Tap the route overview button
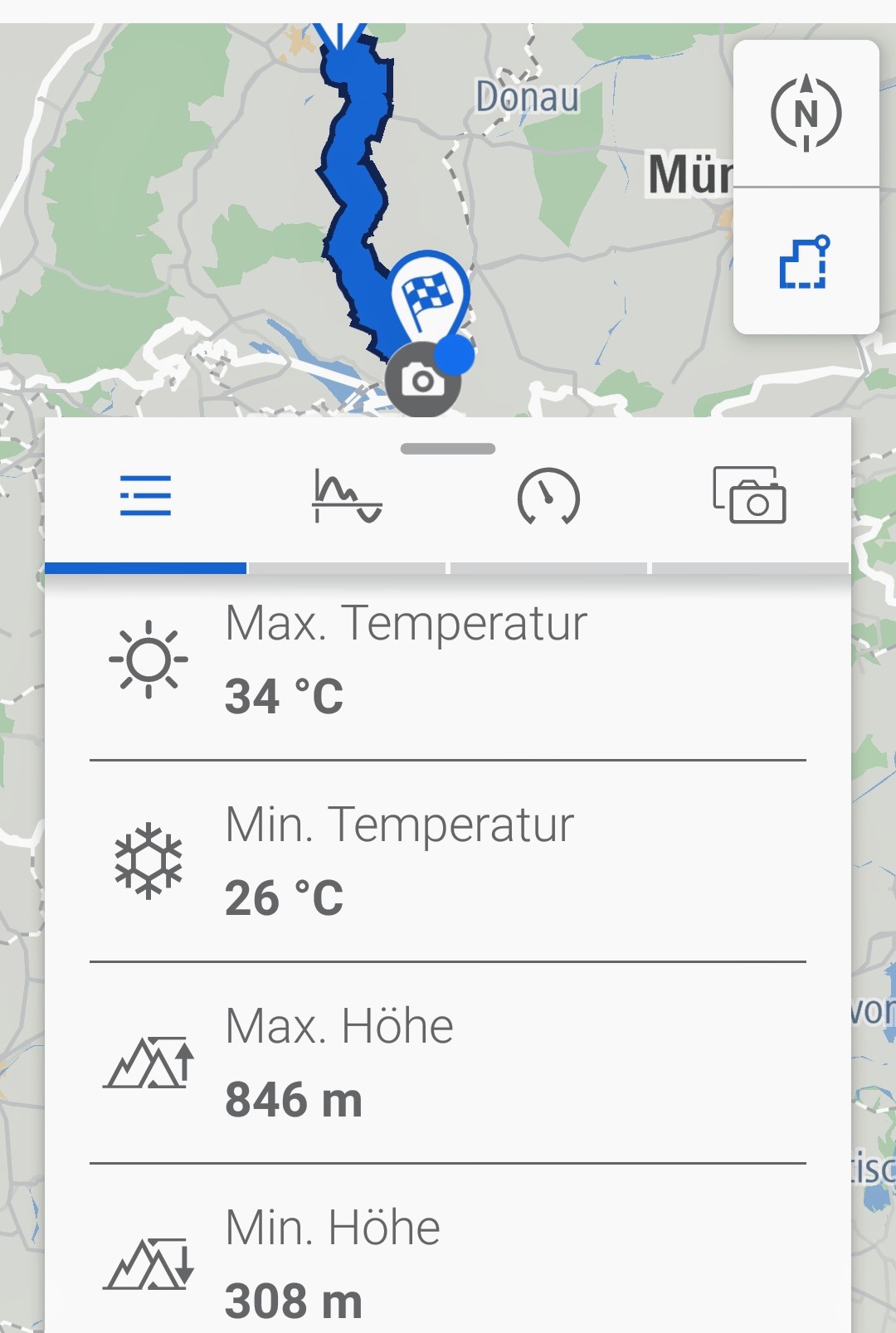This screenshot has width=896, height=1333. [804, 262]
